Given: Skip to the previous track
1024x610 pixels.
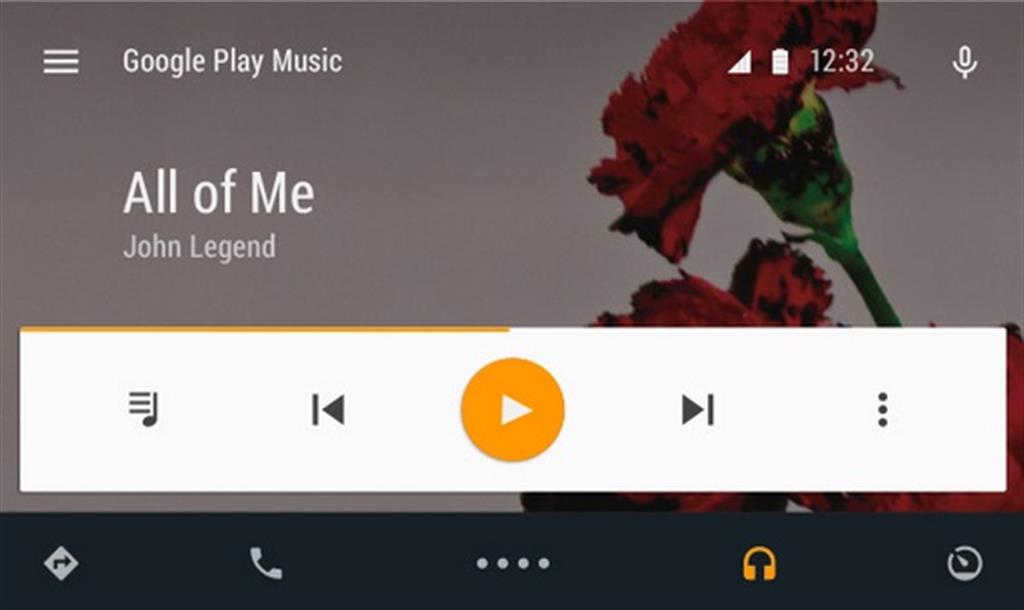Looking at the screenshot, I should pyautogui.click(x=328, y=409).
